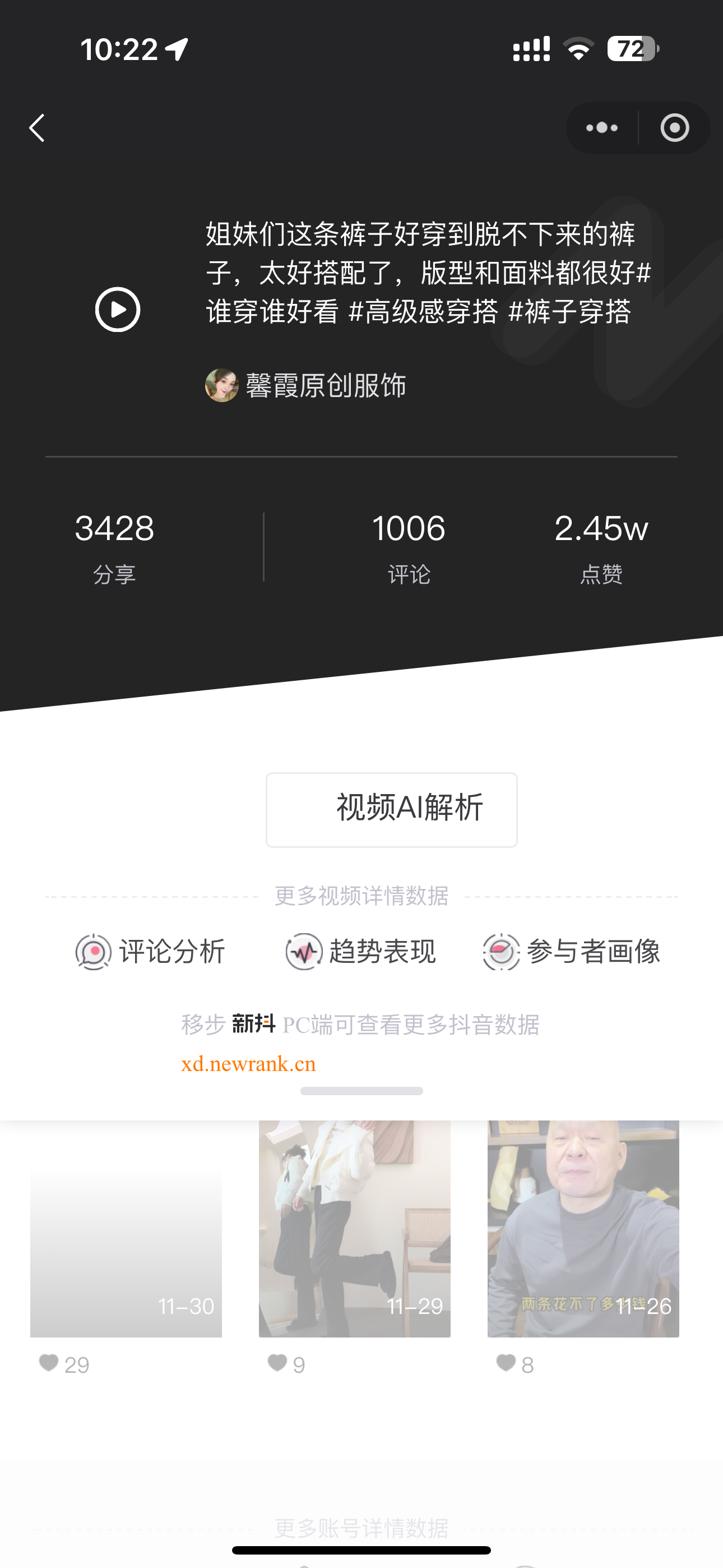Tap the 视频AI解析 button
The width and height of the screenshot is (723, 1568).
pyautogui.click(x=391, y=809)
